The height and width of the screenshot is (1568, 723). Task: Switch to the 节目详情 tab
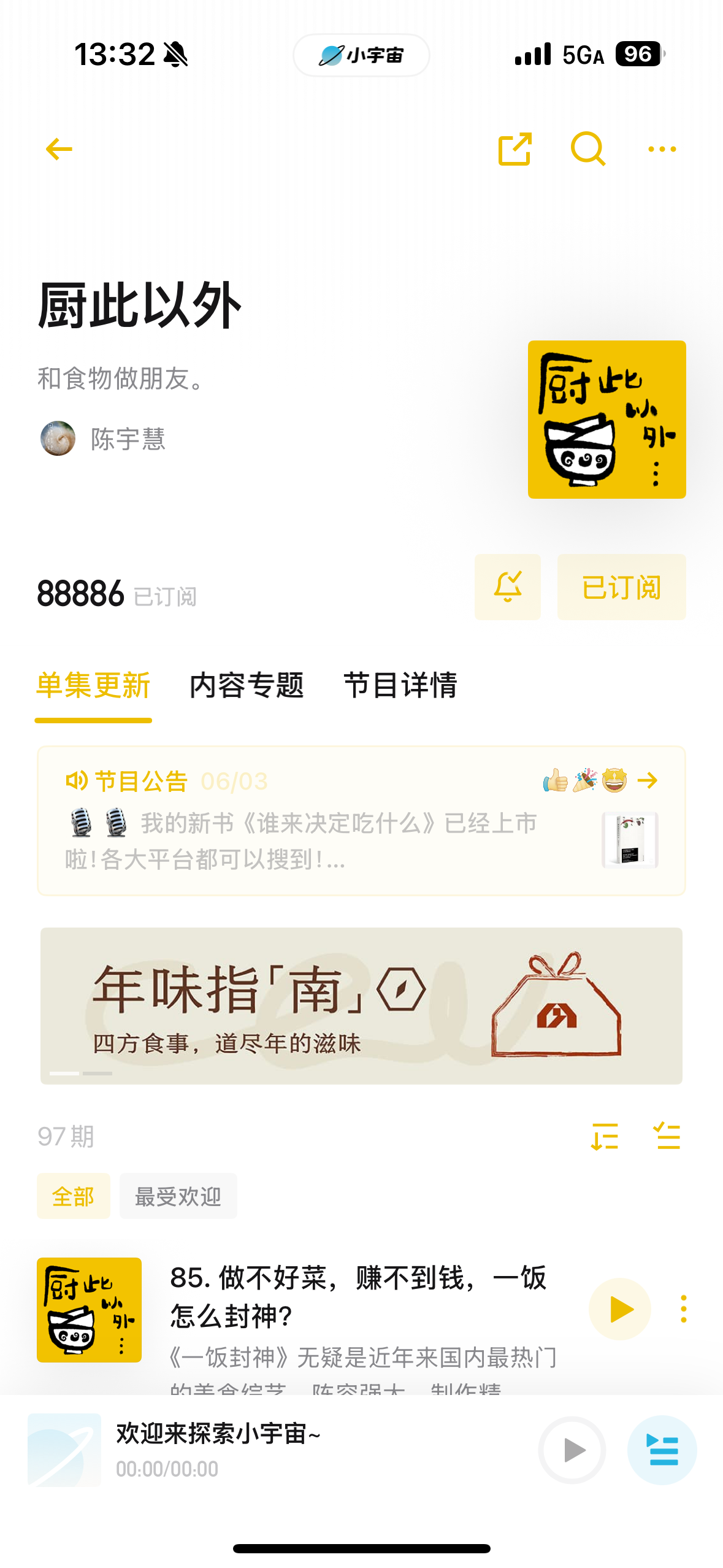tap(400, 685)
